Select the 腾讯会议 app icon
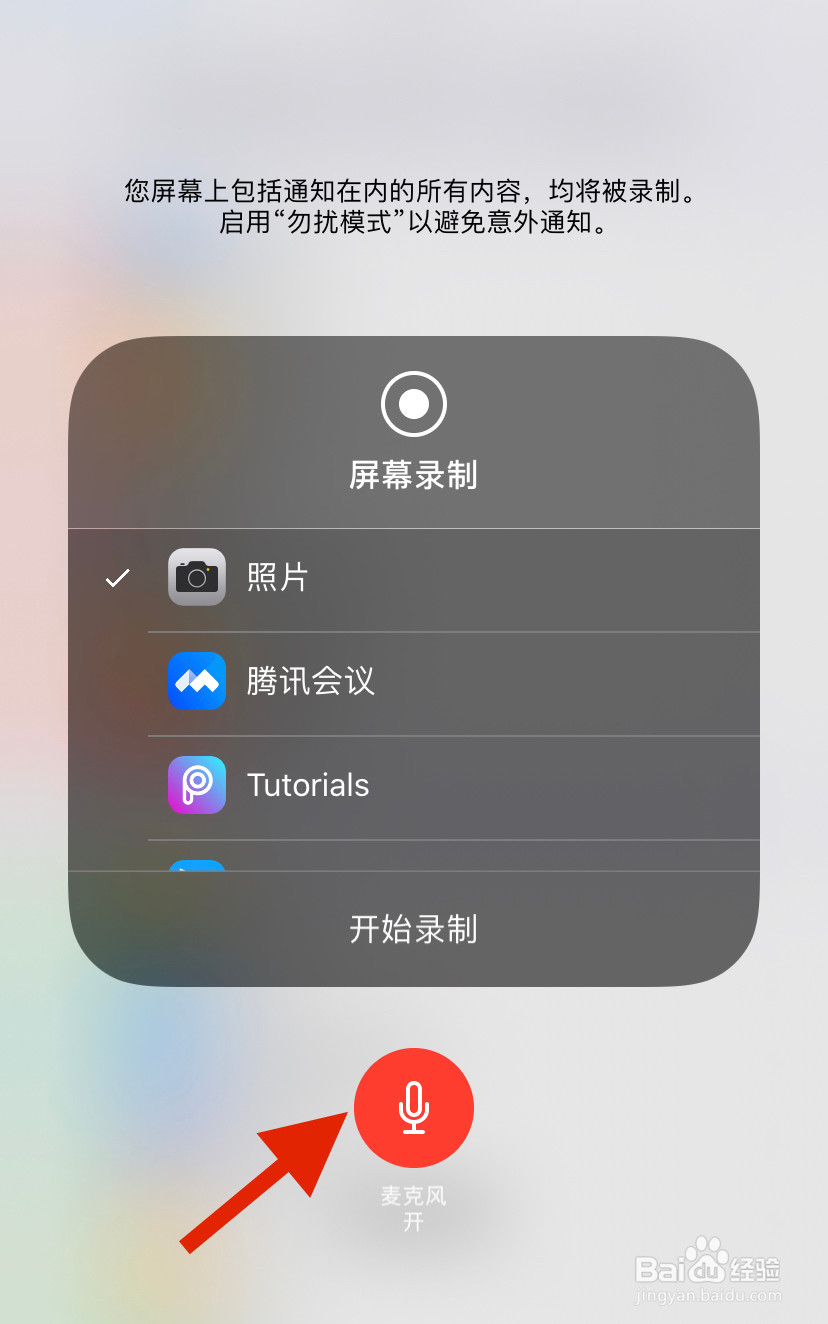Screen dimensions: 828x1324 (196, 681)
